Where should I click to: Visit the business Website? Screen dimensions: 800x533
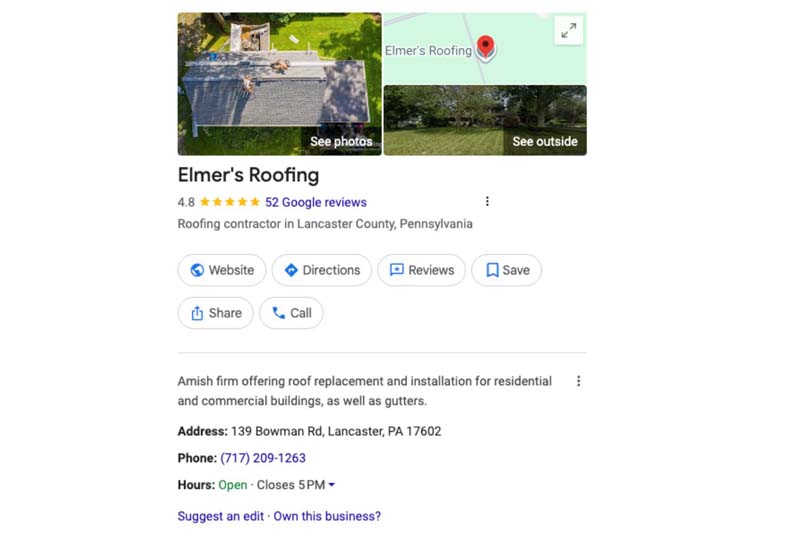[222, 270]
